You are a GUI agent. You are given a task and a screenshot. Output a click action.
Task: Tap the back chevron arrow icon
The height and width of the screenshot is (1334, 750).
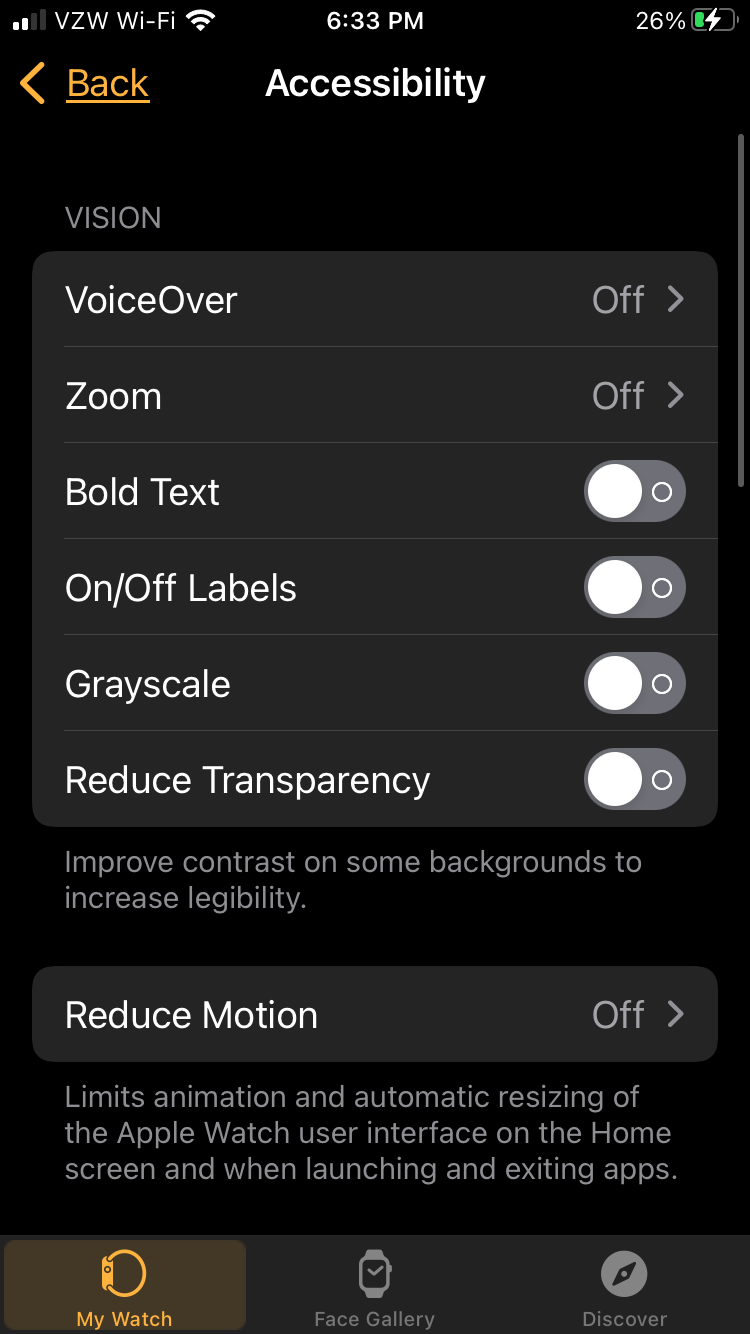(30, 84)
